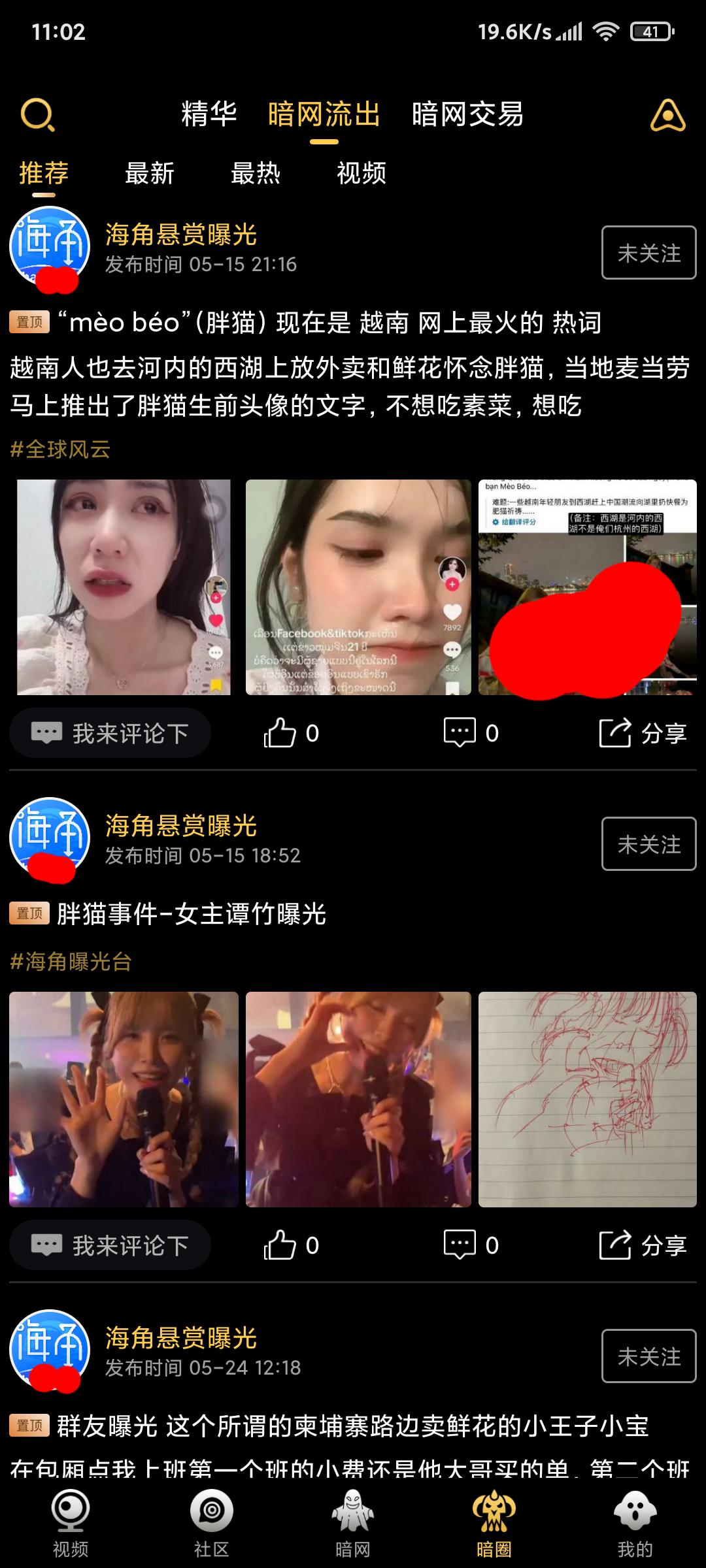Share the mèo béo post
The width and height of the screenshot is (706, 1568).
coord(643,733)
